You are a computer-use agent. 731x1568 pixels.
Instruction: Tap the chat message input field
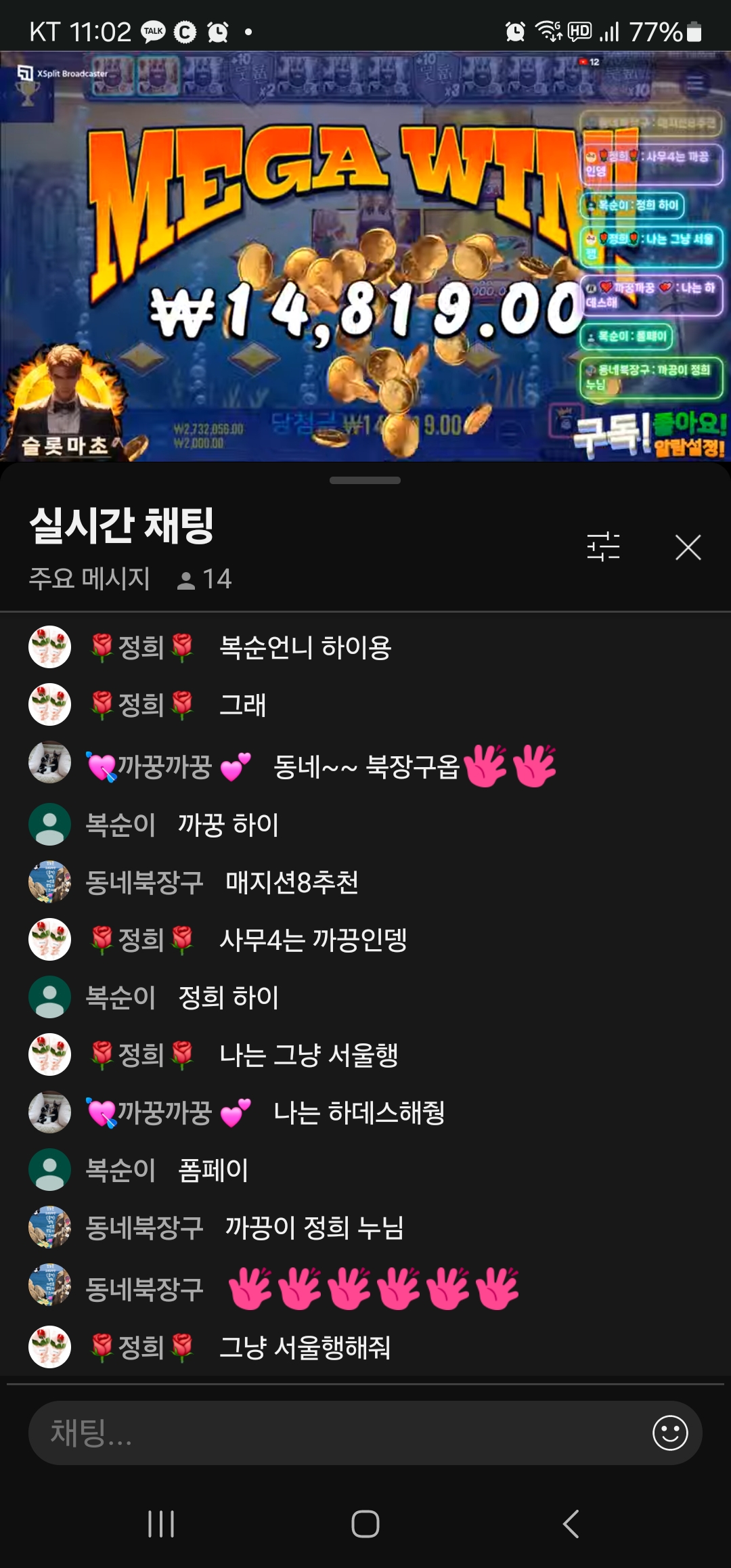pyautogui.click(x=338, y=1433)
